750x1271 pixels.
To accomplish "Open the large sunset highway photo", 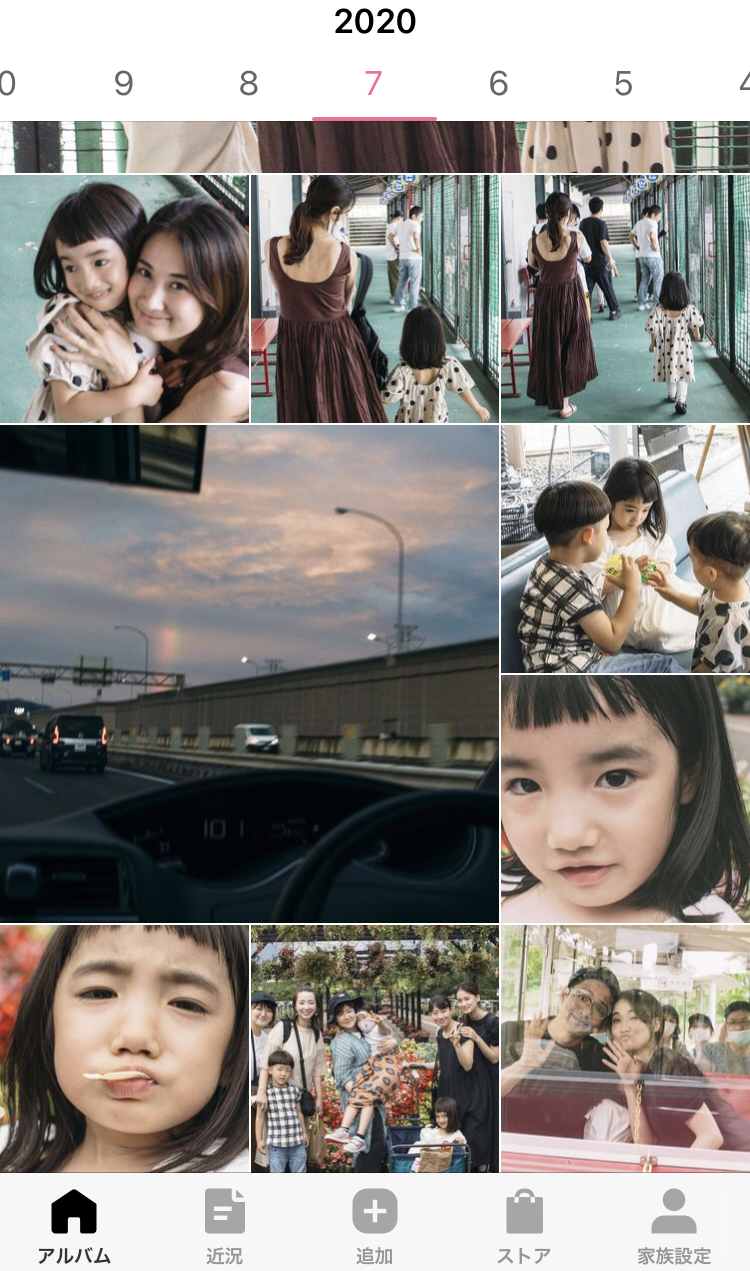I will 249,673.
